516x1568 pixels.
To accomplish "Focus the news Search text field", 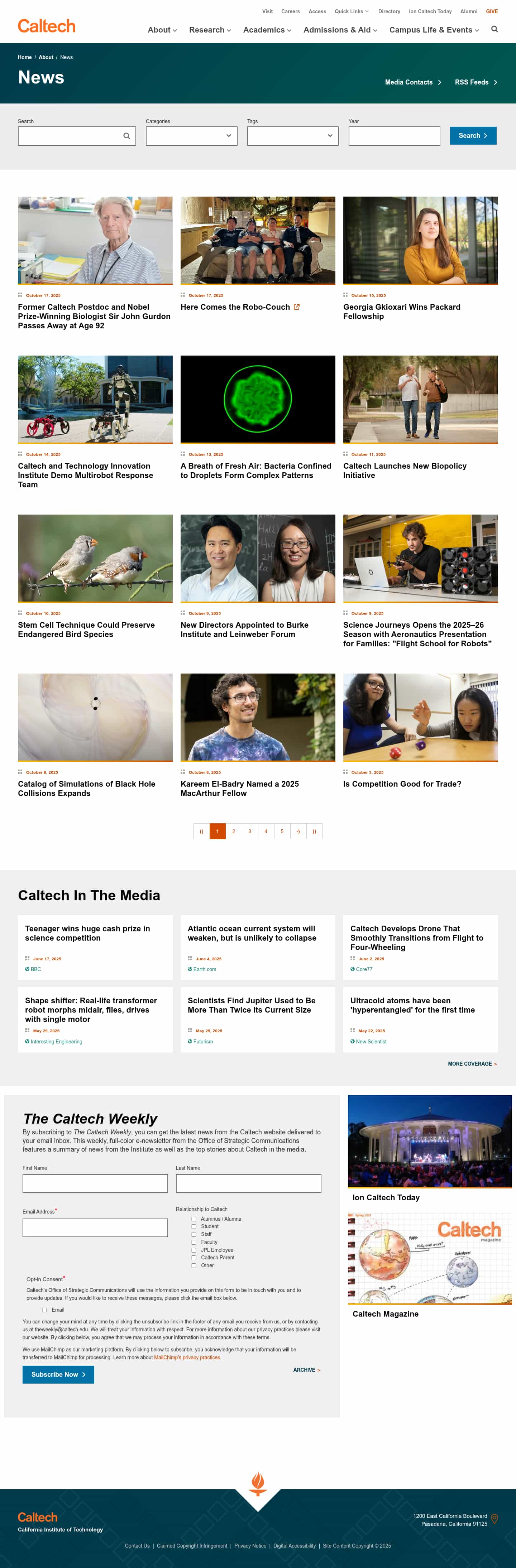I will pos(71,136).
